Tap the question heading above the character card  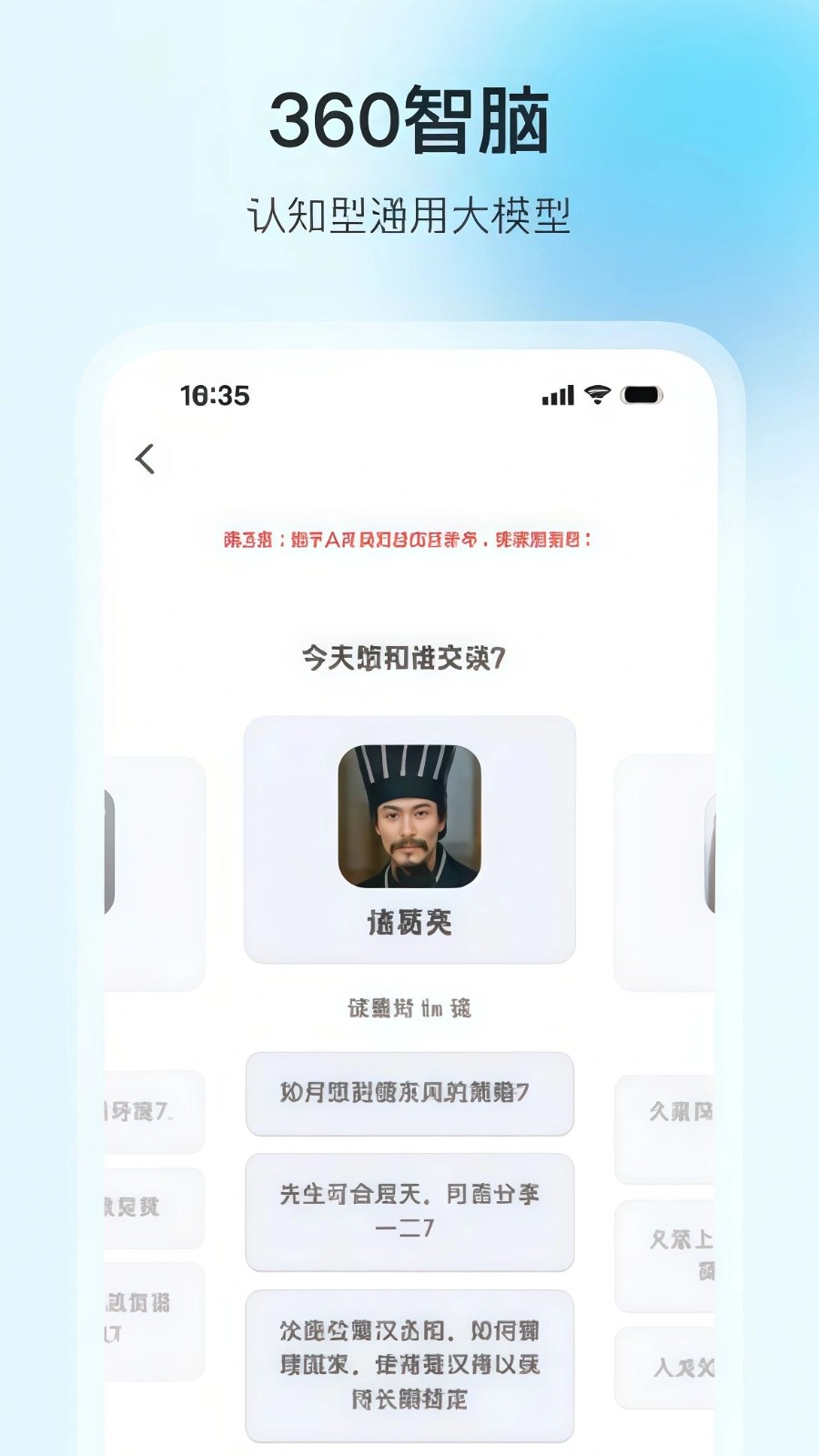click(x=409, y=656)
